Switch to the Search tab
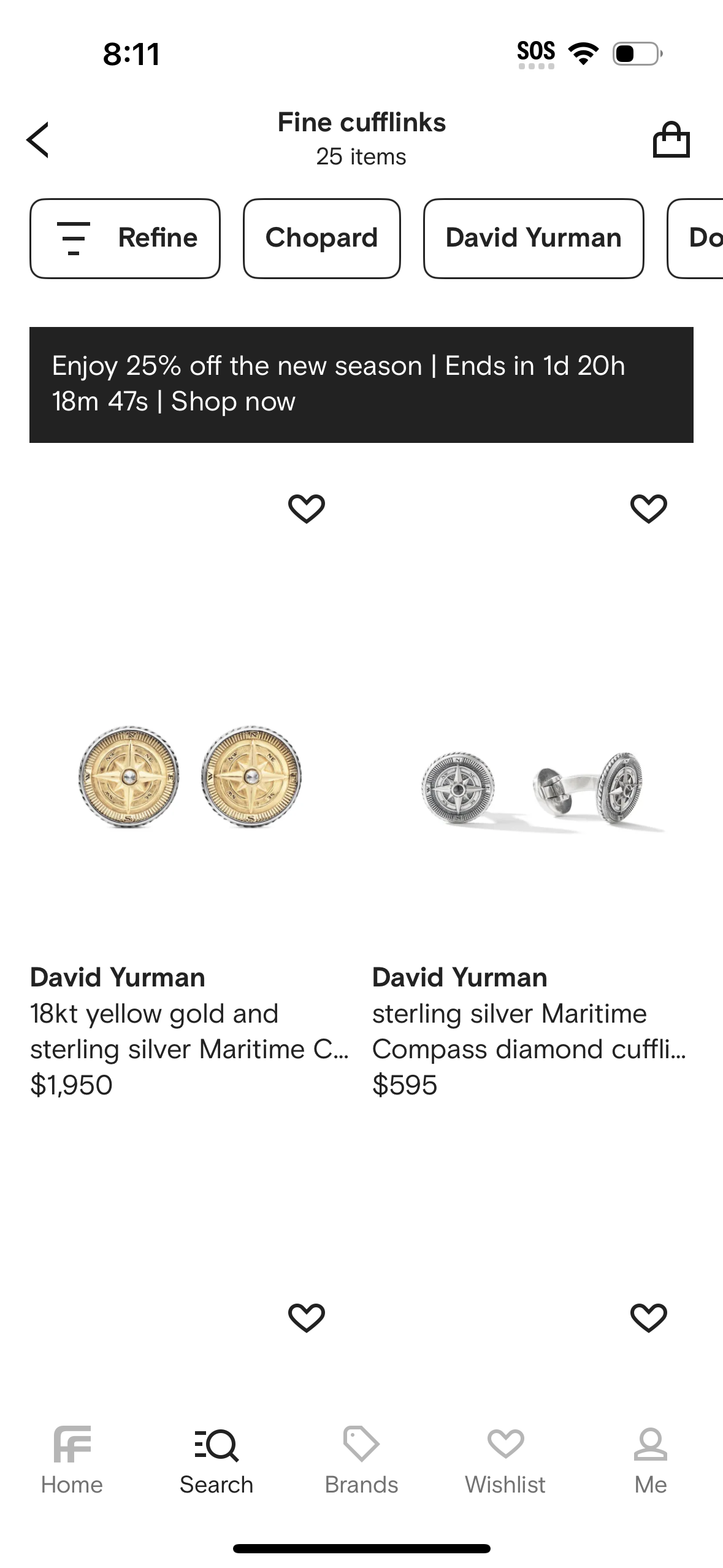Image resolution: width=723 pixels, height=1568 pixels. (x=216, y=1460)
